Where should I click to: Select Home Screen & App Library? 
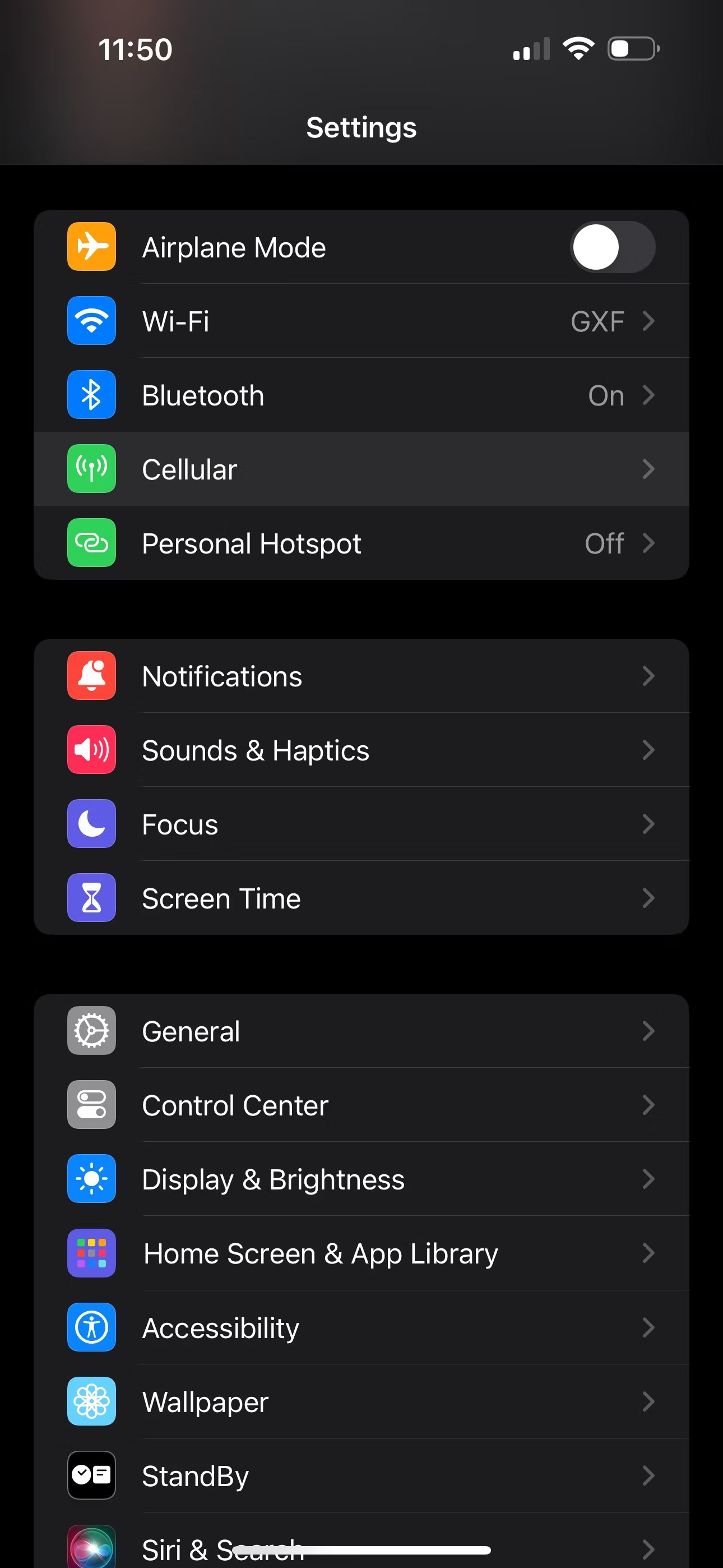pyautogui.click(x=361, y=1254)
